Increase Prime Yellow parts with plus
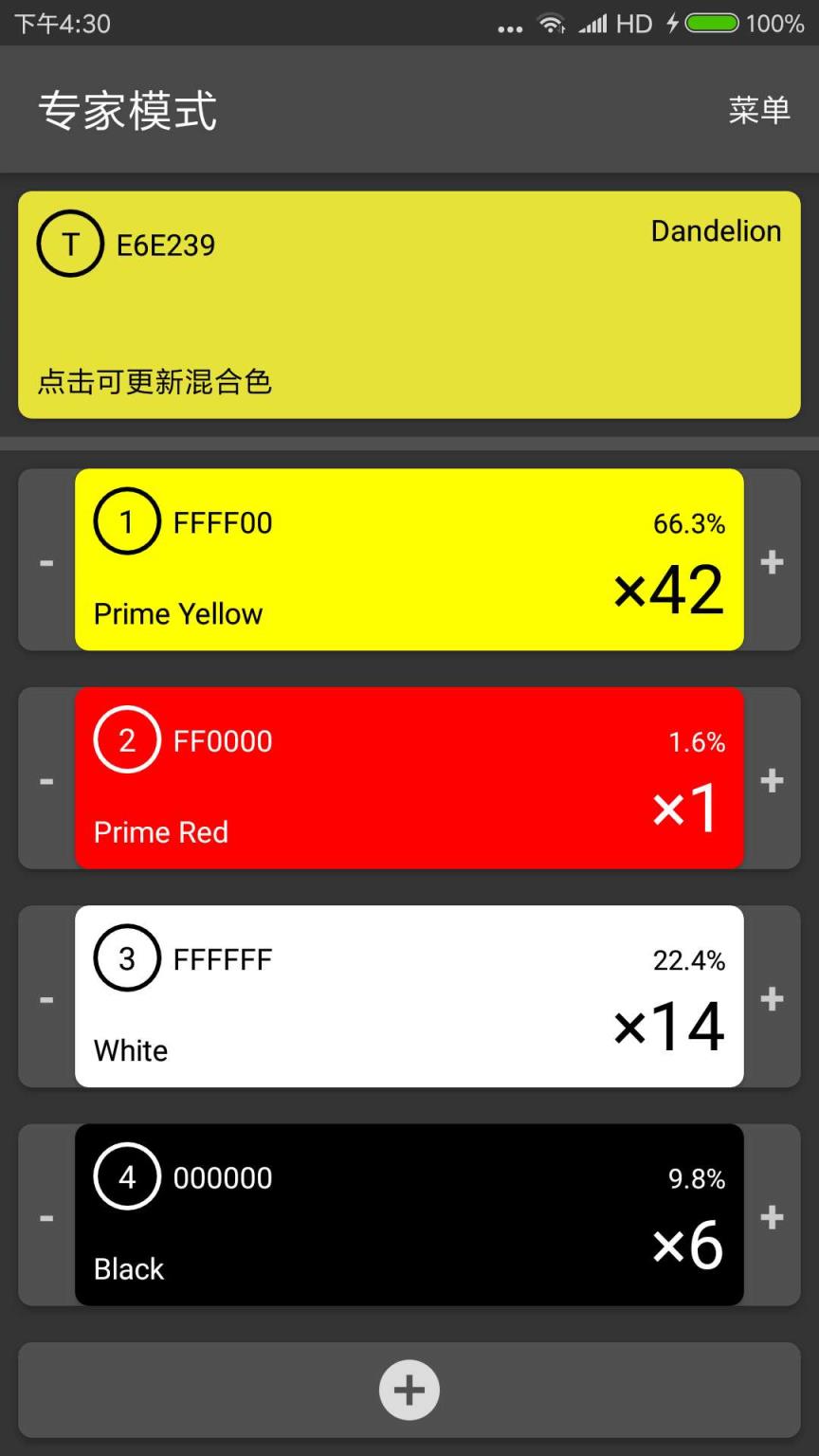 pyautogui.click(x=772, y=562)
